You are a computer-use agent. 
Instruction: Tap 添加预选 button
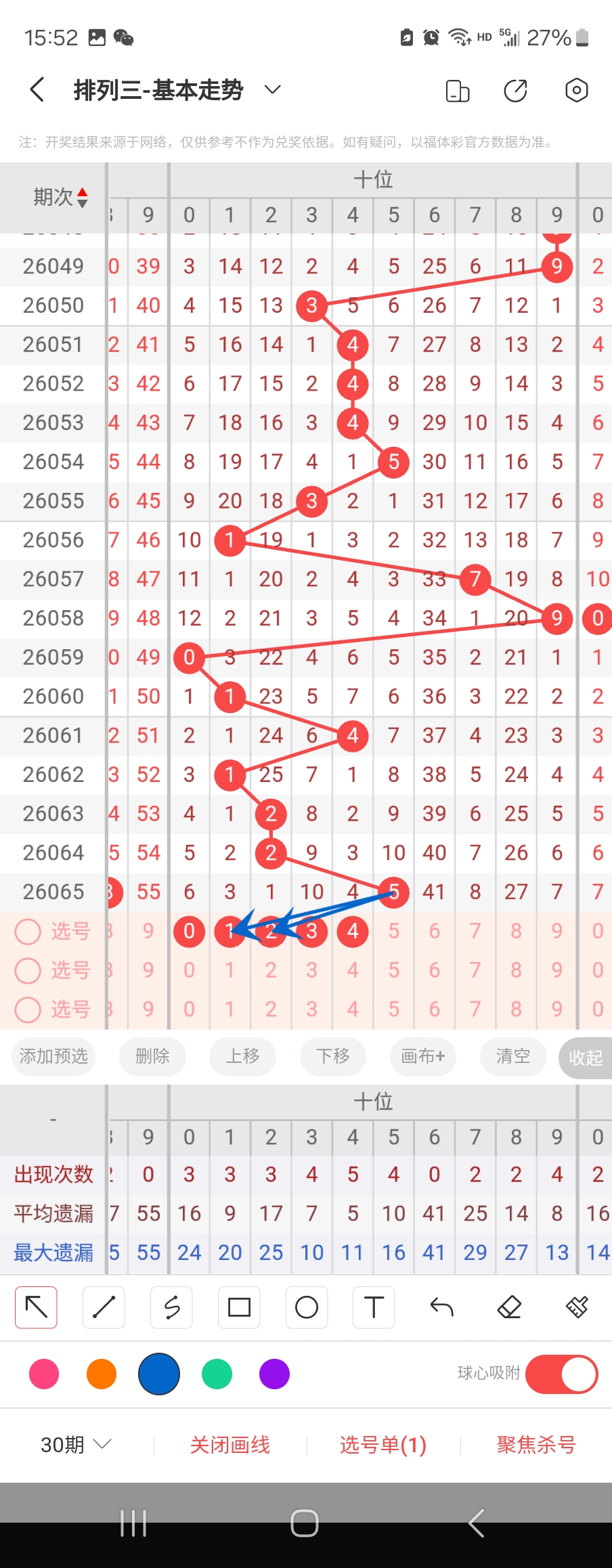click(x=53, y=1056)
